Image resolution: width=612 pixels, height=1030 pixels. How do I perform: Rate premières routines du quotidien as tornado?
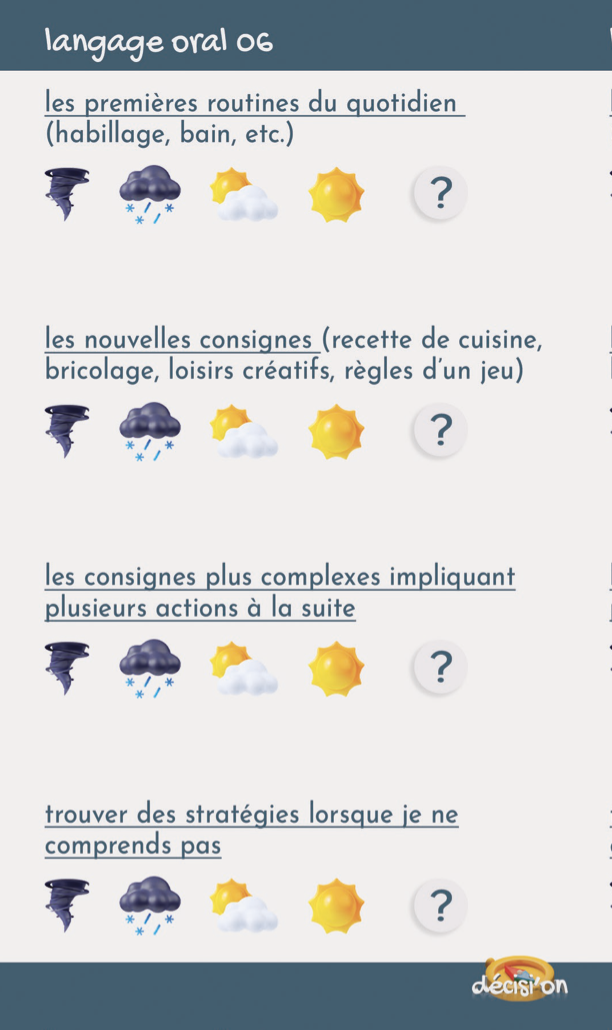click(66, 194)
